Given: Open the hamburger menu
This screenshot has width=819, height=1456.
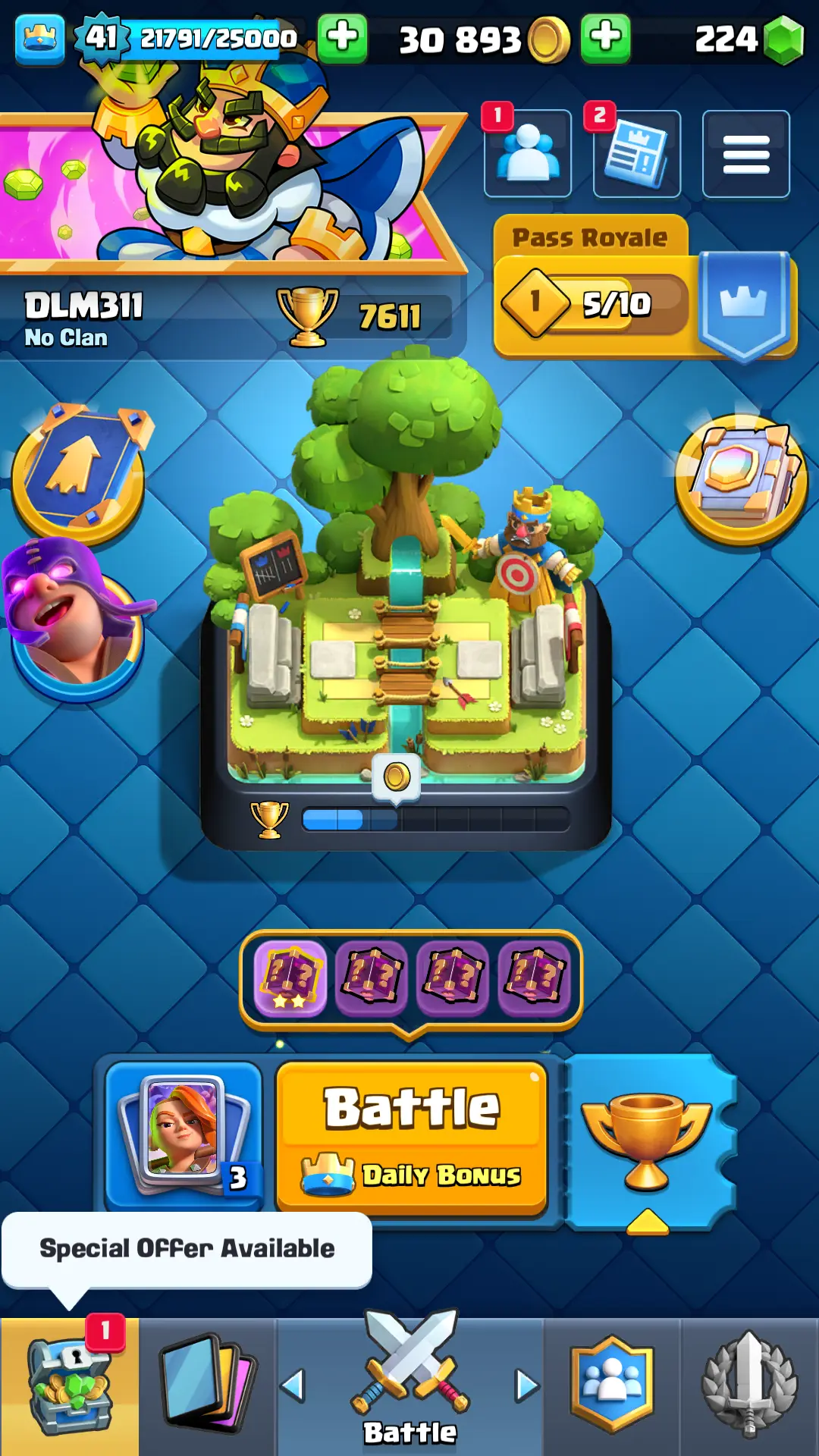Looking at the screenshot, I should 745,154.
